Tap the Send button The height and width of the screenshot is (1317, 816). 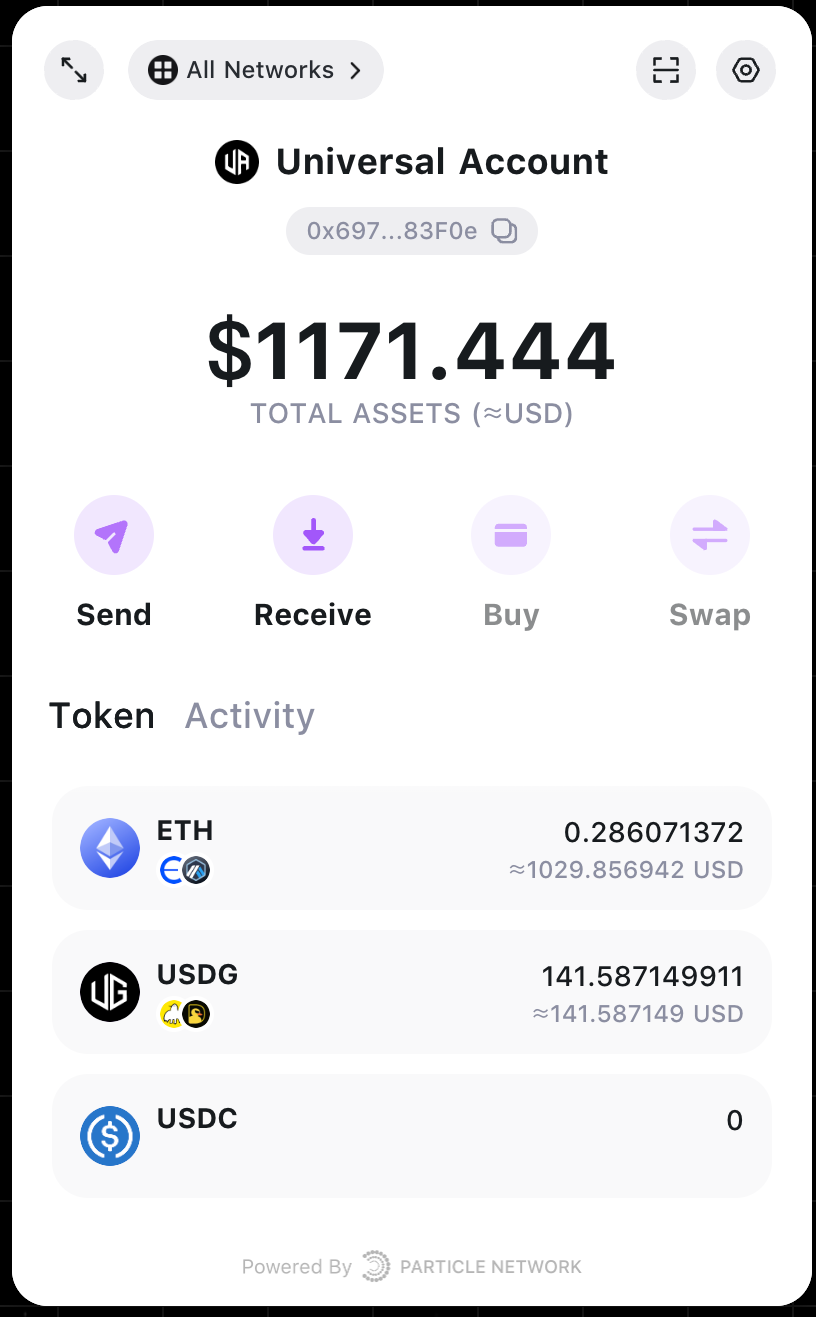pyautogui.click(x=114, y=536)
